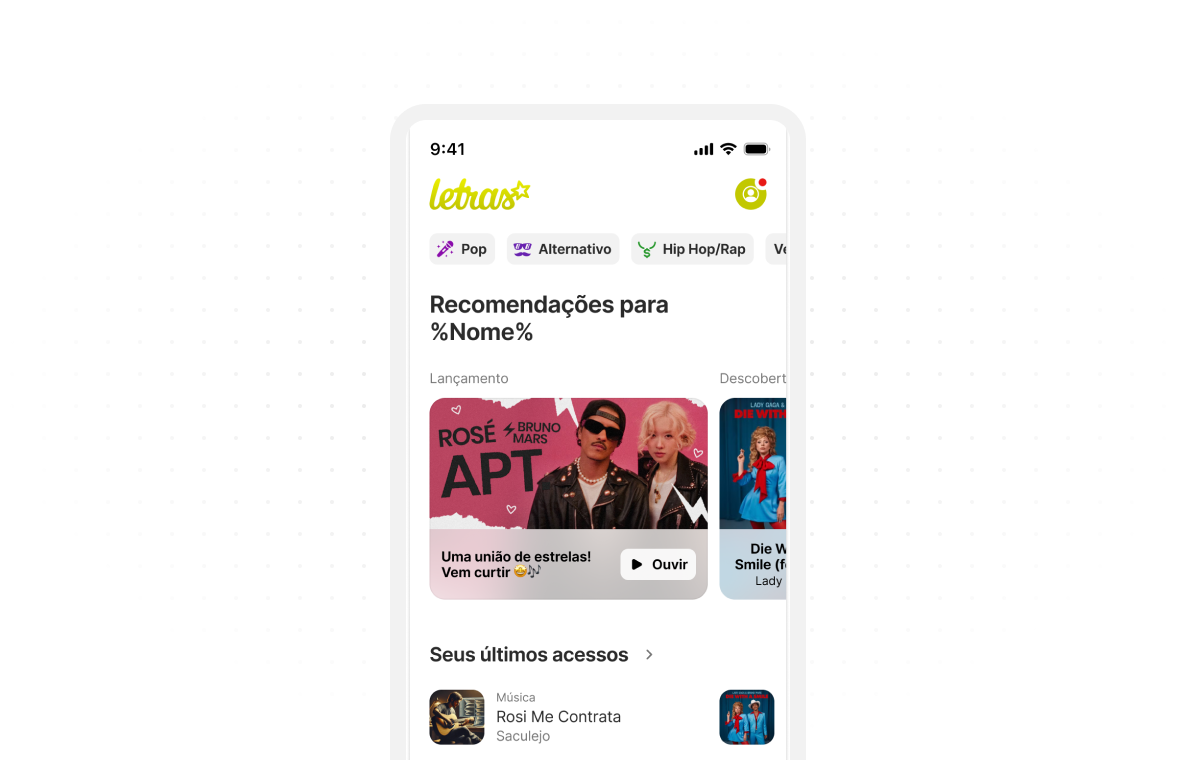Expand Seus últimos acessos with the chevron
Image resolution: width=1196 pixels, height=760 pixels.
(x=649, y=655)
